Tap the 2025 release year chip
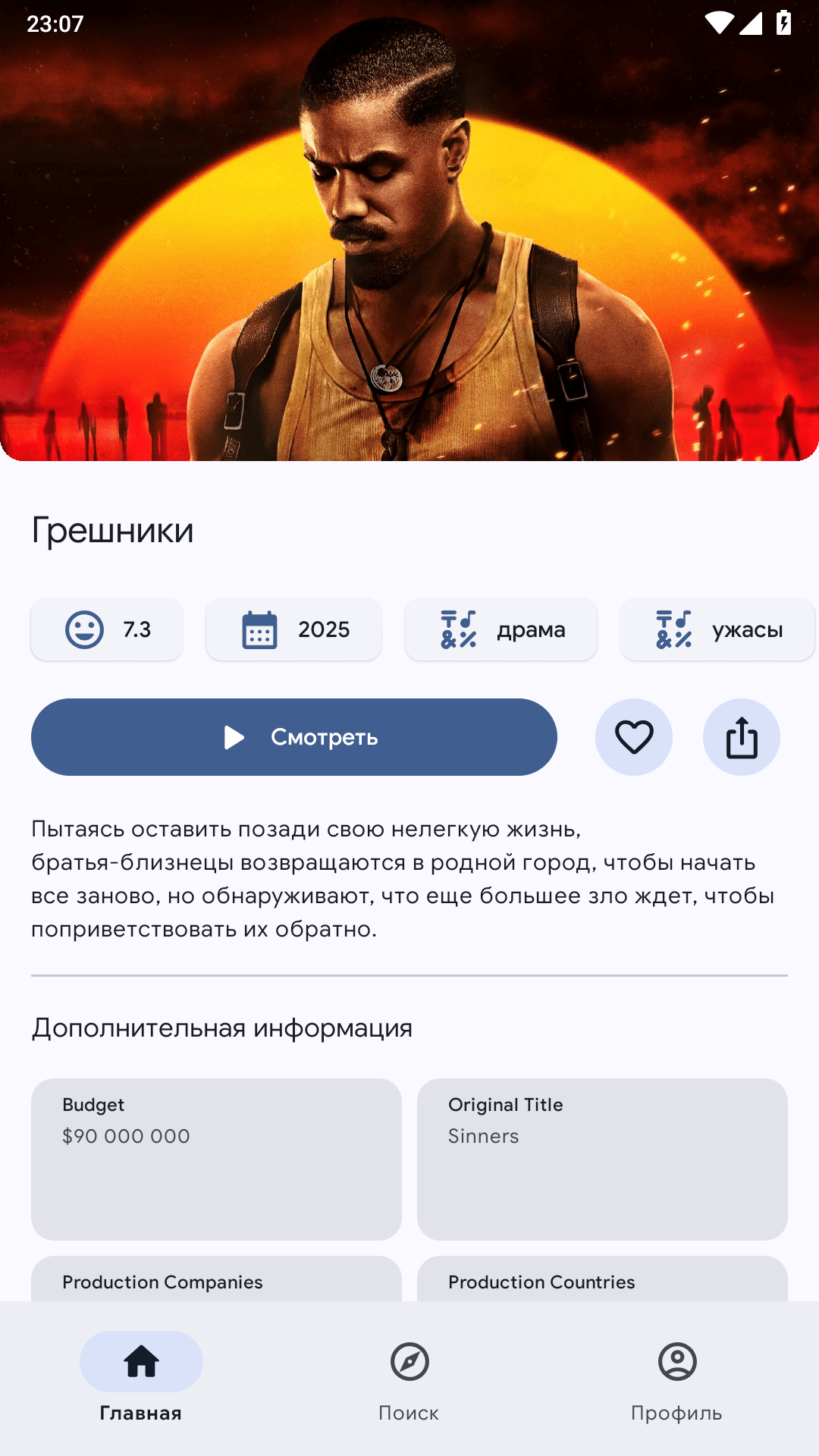The width and height of the screenshot is (819, 1456). coord(293,629)
